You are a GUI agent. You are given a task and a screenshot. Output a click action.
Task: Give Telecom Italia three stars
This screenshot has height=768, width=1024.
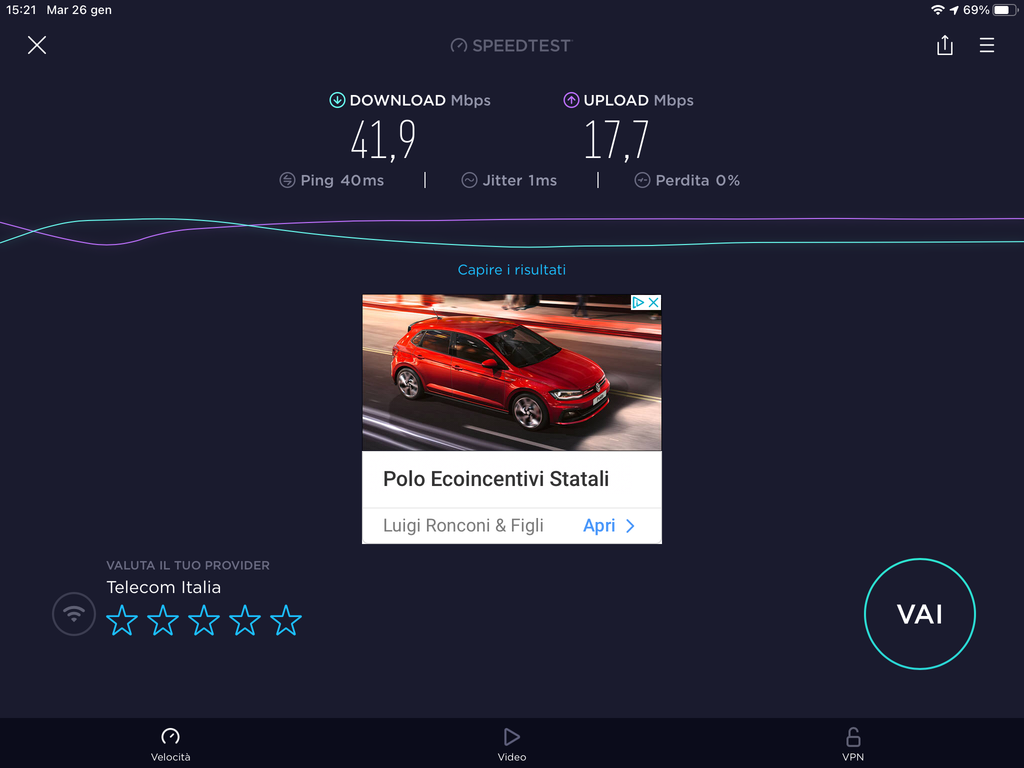point(204,621)
